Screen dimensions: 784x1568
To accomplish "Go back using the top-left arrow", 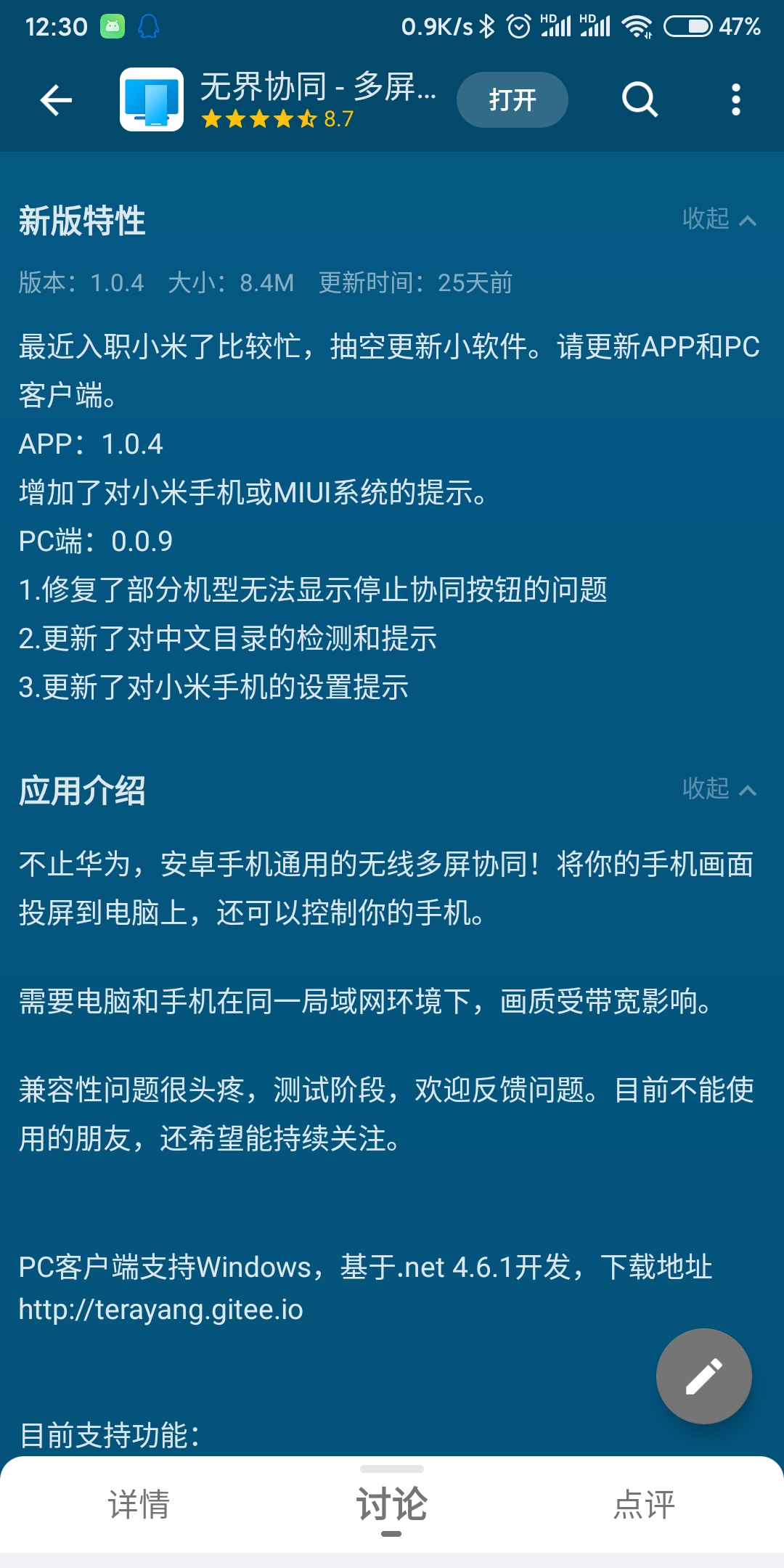I will pos(56,99).
